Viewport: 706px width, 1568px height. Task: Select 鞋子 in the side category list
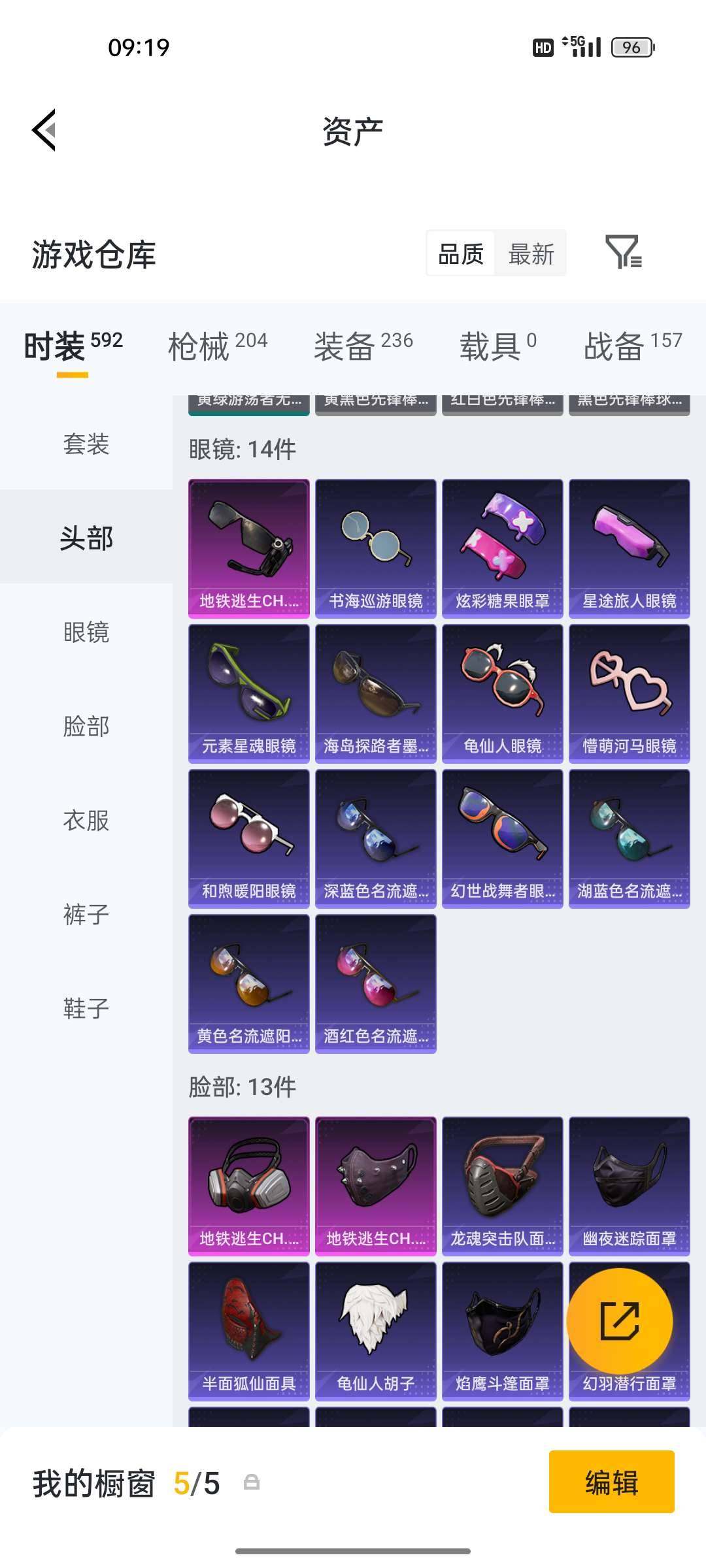[x=86, y=1009]
